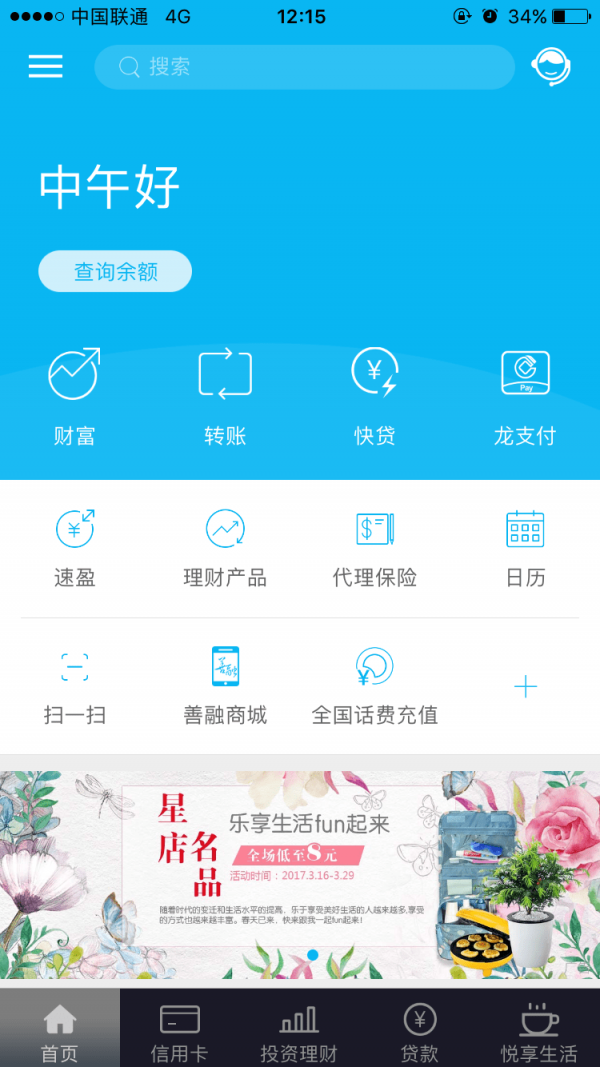This screenshot has height=1067, width=600.
Task: Tap the 搜索 search field
Action: (304, 67)
